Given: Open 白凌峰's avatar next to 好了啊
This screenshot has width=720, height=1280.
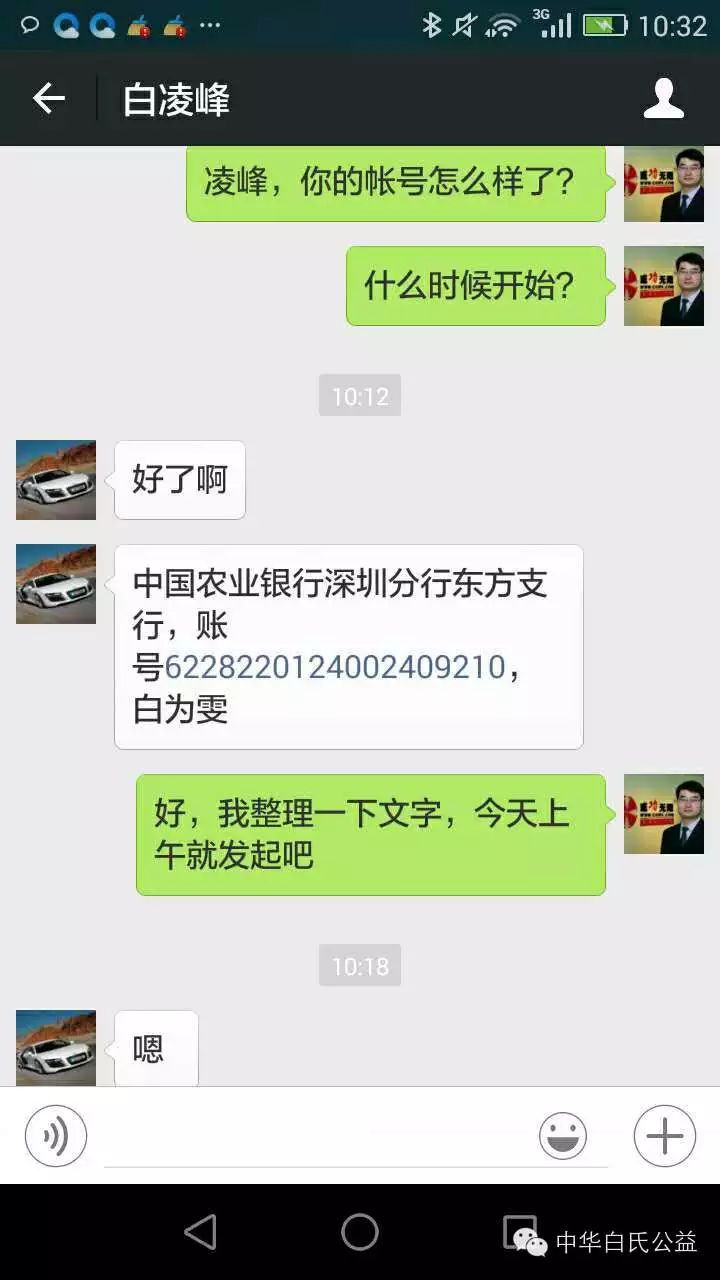Looking at the screenshot, I should (x=56, y=480).
